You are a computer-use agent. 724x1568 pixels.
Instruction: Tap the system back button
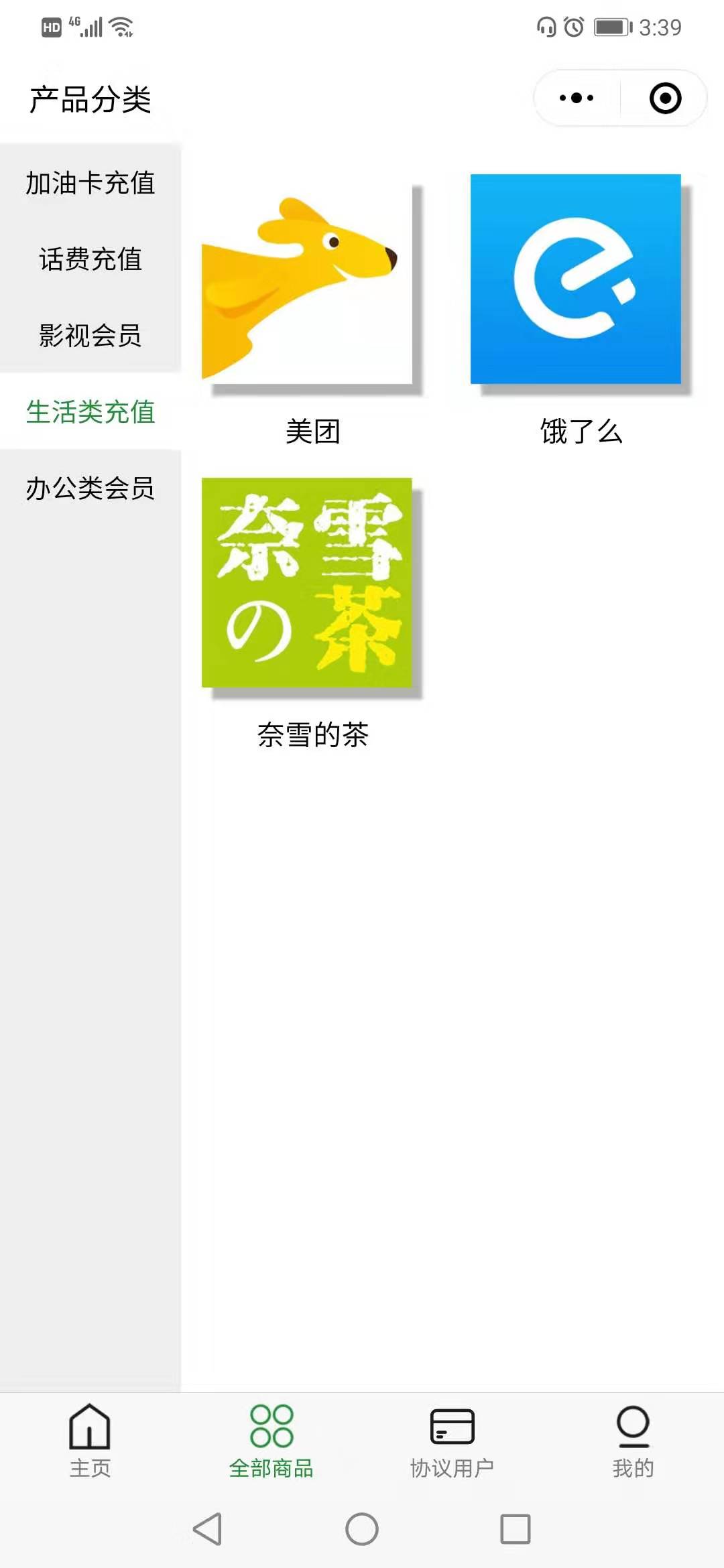[208, 1529]
